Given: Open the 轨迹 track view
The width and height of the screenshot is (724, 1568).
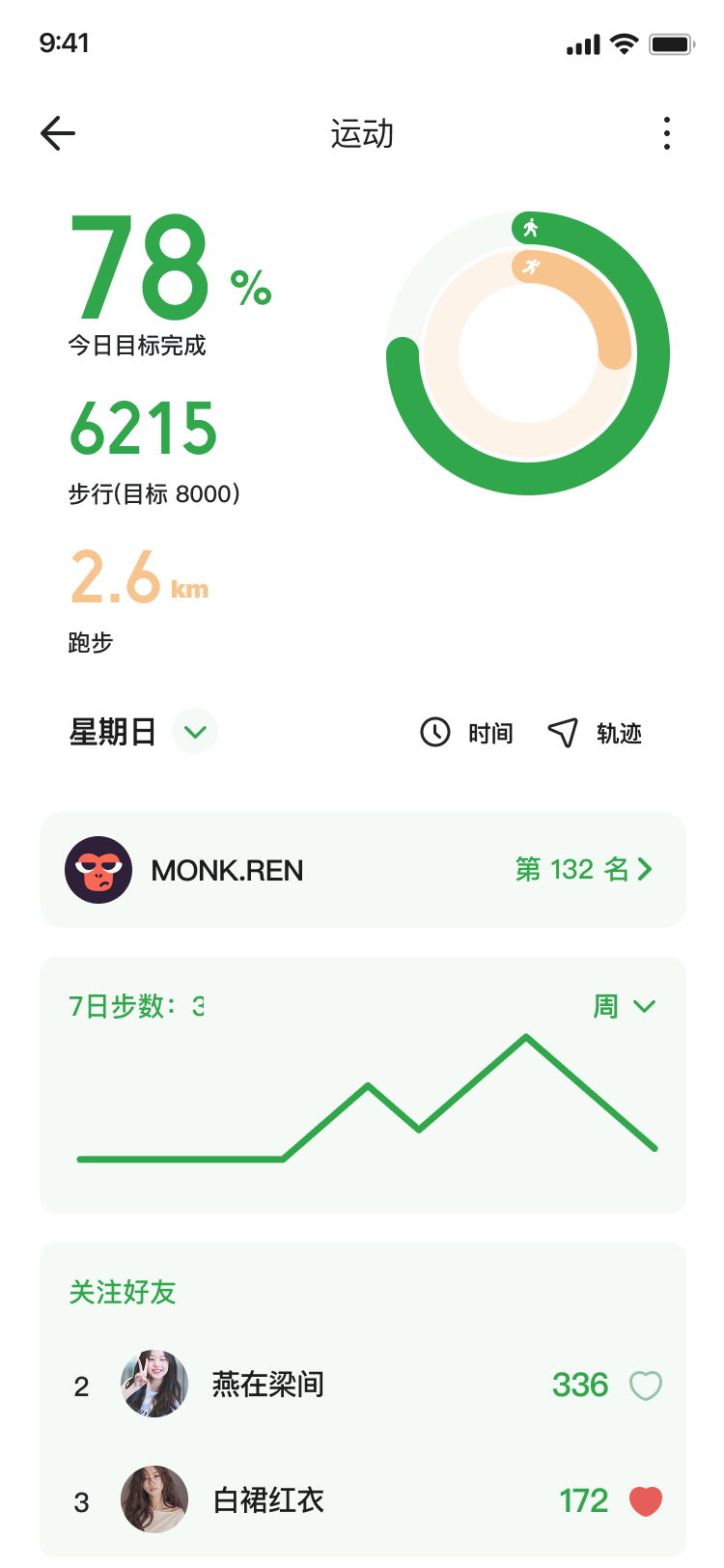Looking at the screenshot, I should pyautogui.click(x=595, y=733).
